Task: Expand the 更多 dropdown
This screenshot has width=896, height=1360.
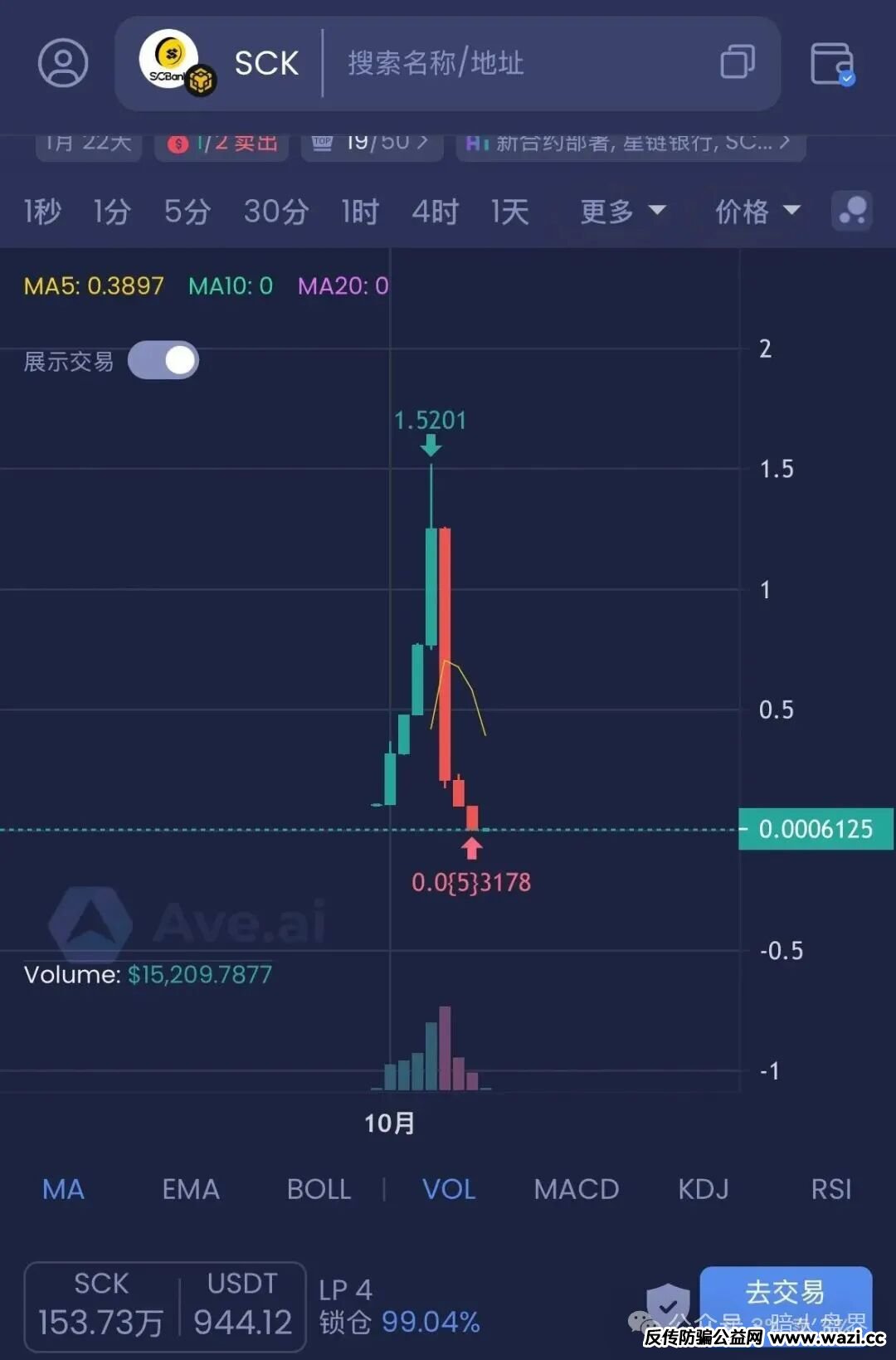Action: 622,212
